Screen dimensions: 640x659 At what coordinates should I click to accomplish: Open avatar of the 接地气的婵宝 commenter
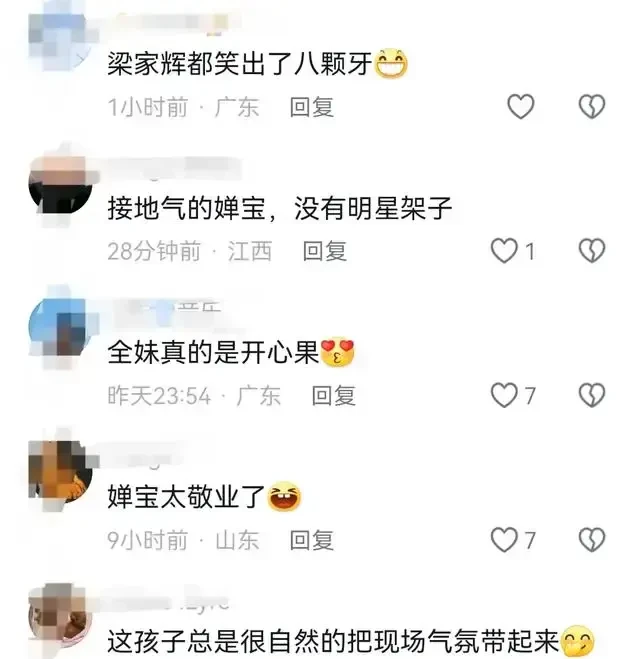click(x=61, y=185)
